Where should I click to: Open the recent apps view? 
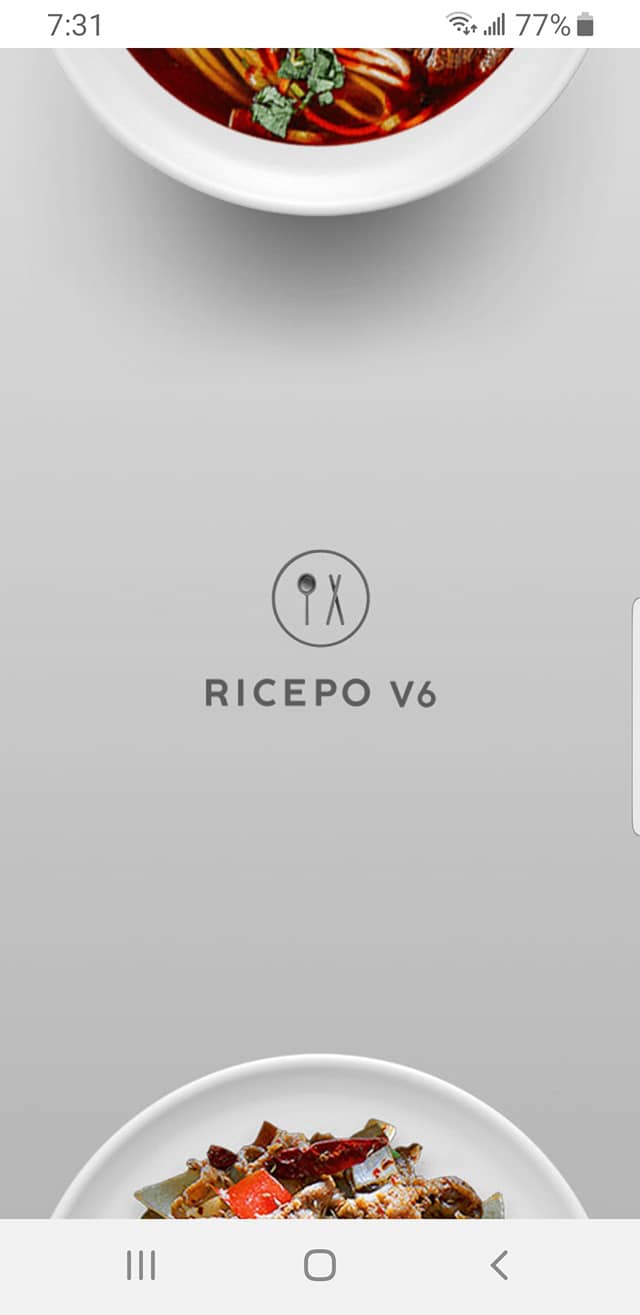click(141, 1265)
